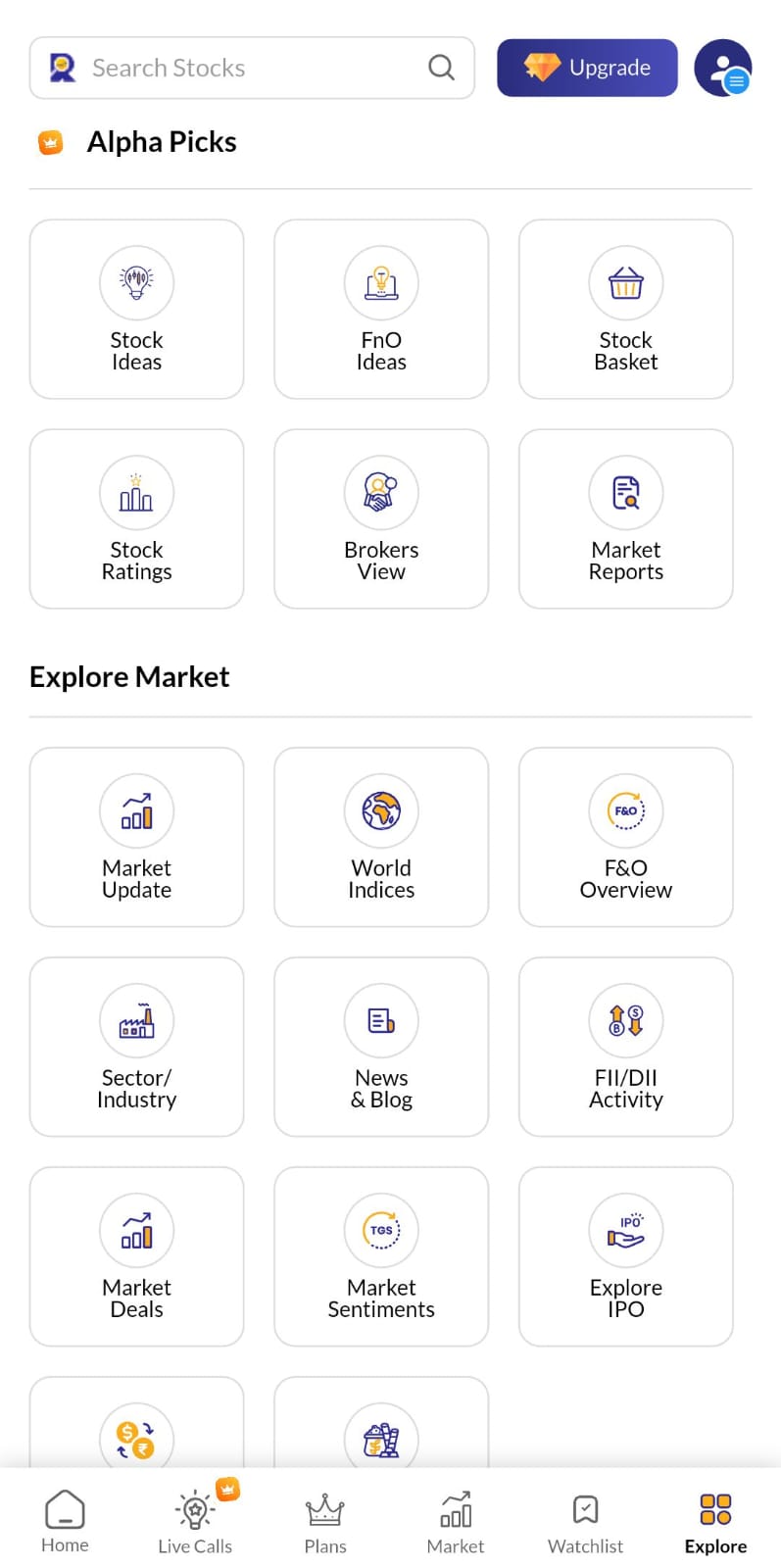Check Market Update
The height and width of the screenshot is (1568, 781).
136,838
